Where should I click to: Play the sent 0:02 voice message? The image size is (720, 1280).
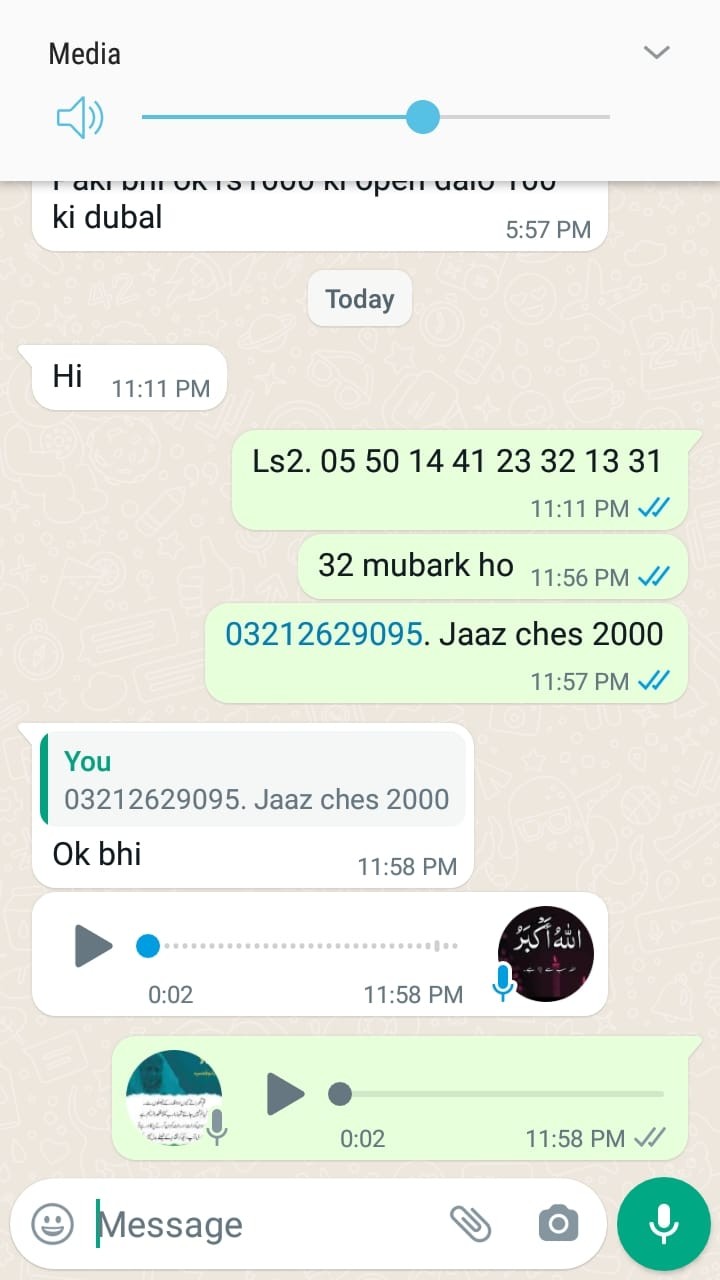[x=285, y=1094]
